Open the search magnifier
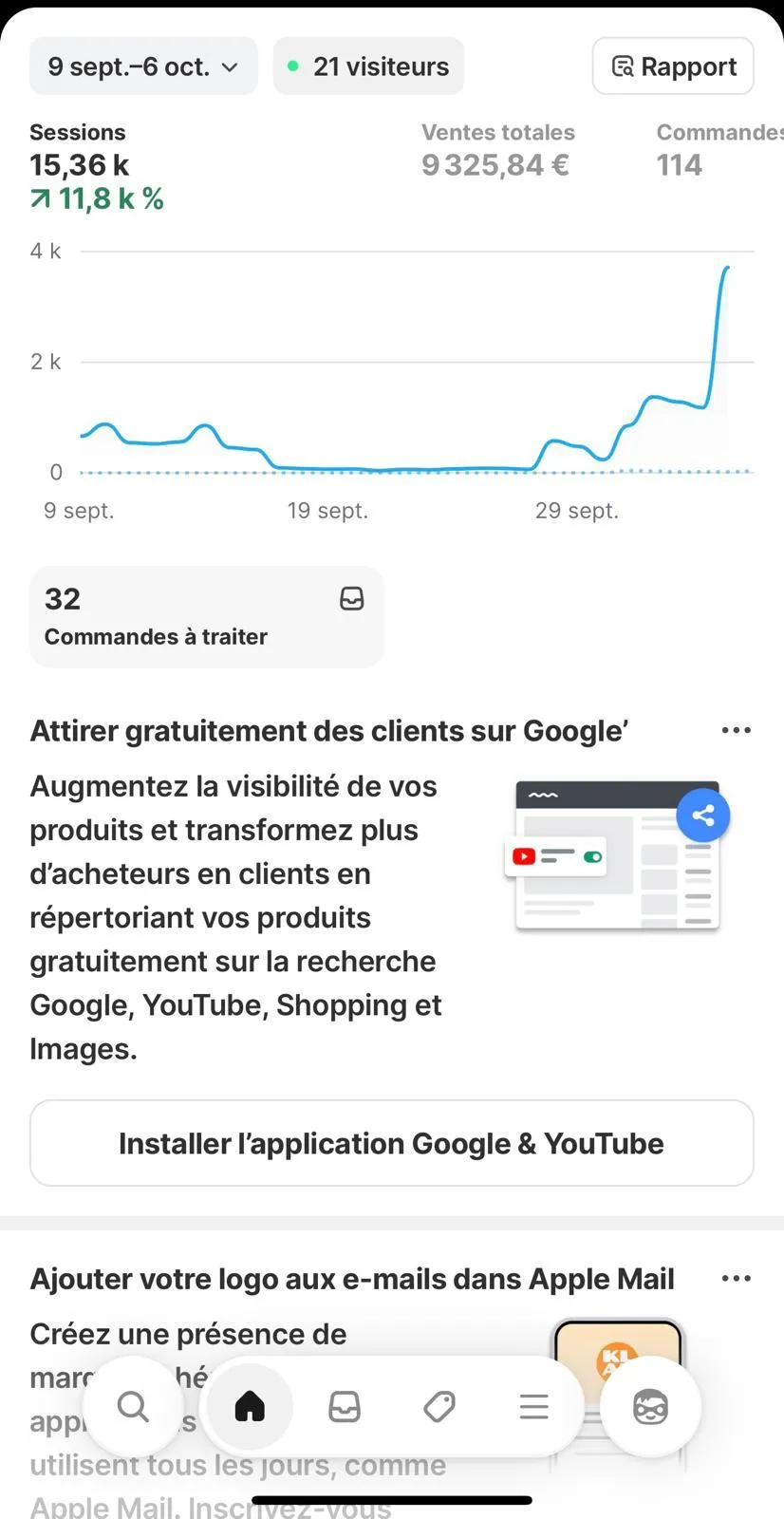Screen dimensions: 784x1519 coord(133,1406)
